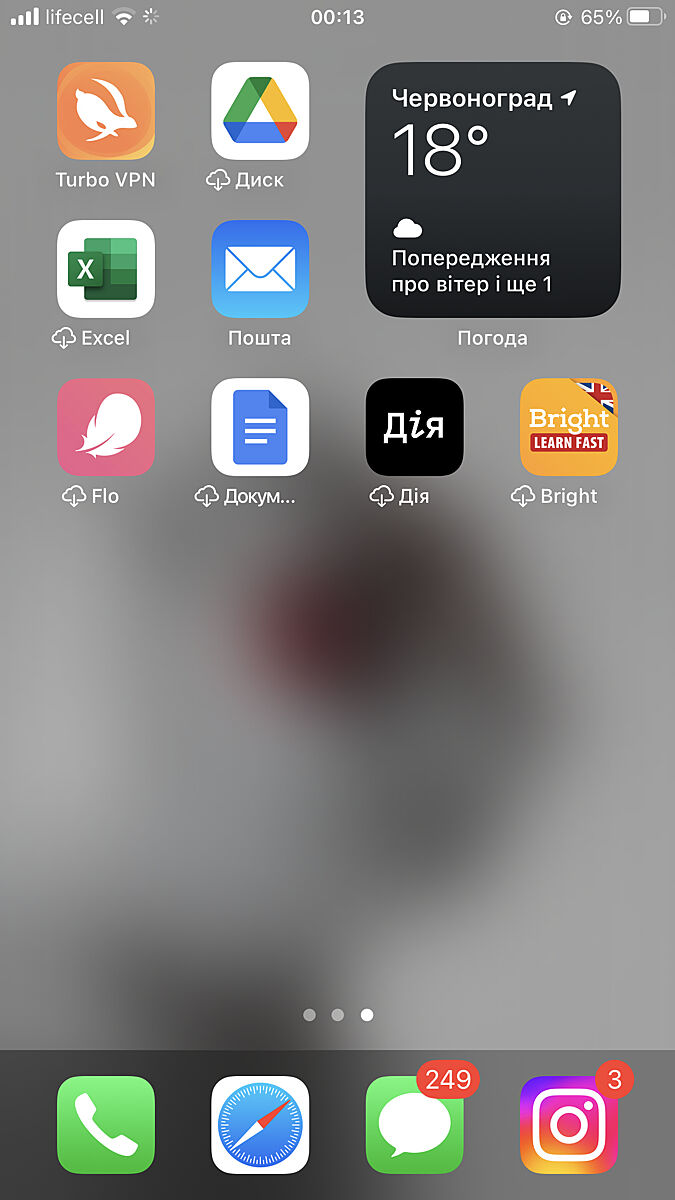Launch the Bright Learn Fast app
This screenshot has height=1200, width=675.
(x=568, y=427)
